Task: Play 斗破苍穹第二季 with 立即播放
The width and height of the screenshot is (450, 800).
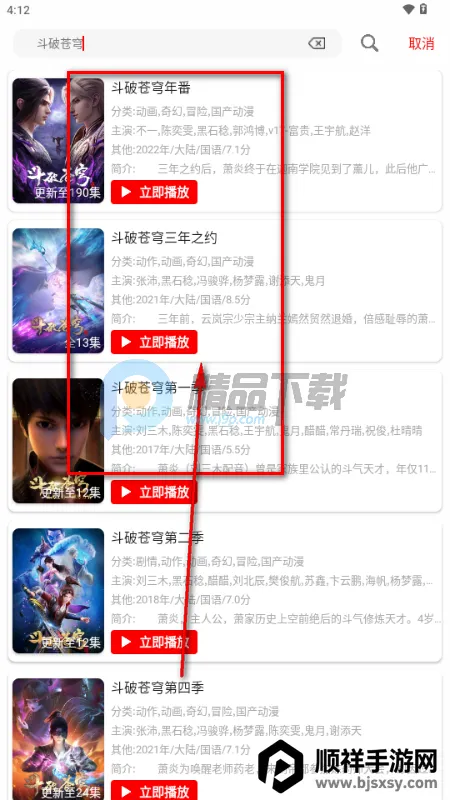Action: click(154, 642)
